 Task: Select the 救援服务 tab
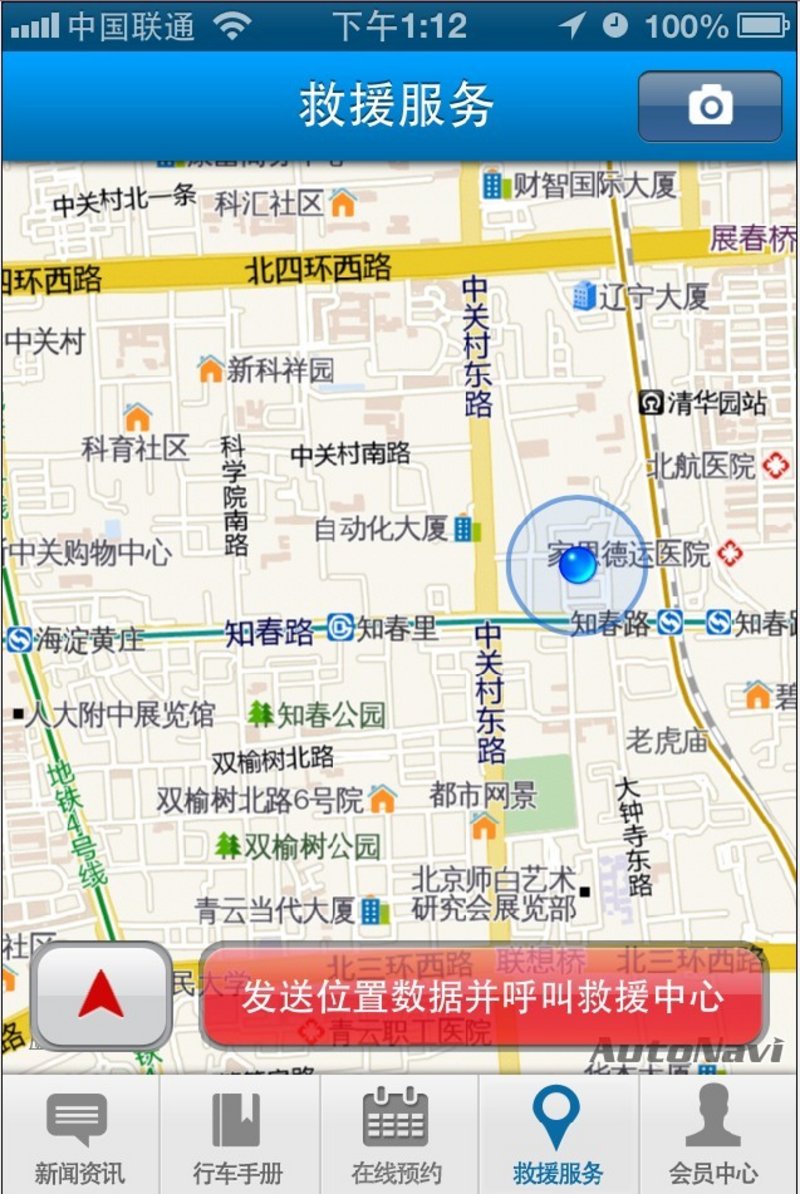[558, 1135]
